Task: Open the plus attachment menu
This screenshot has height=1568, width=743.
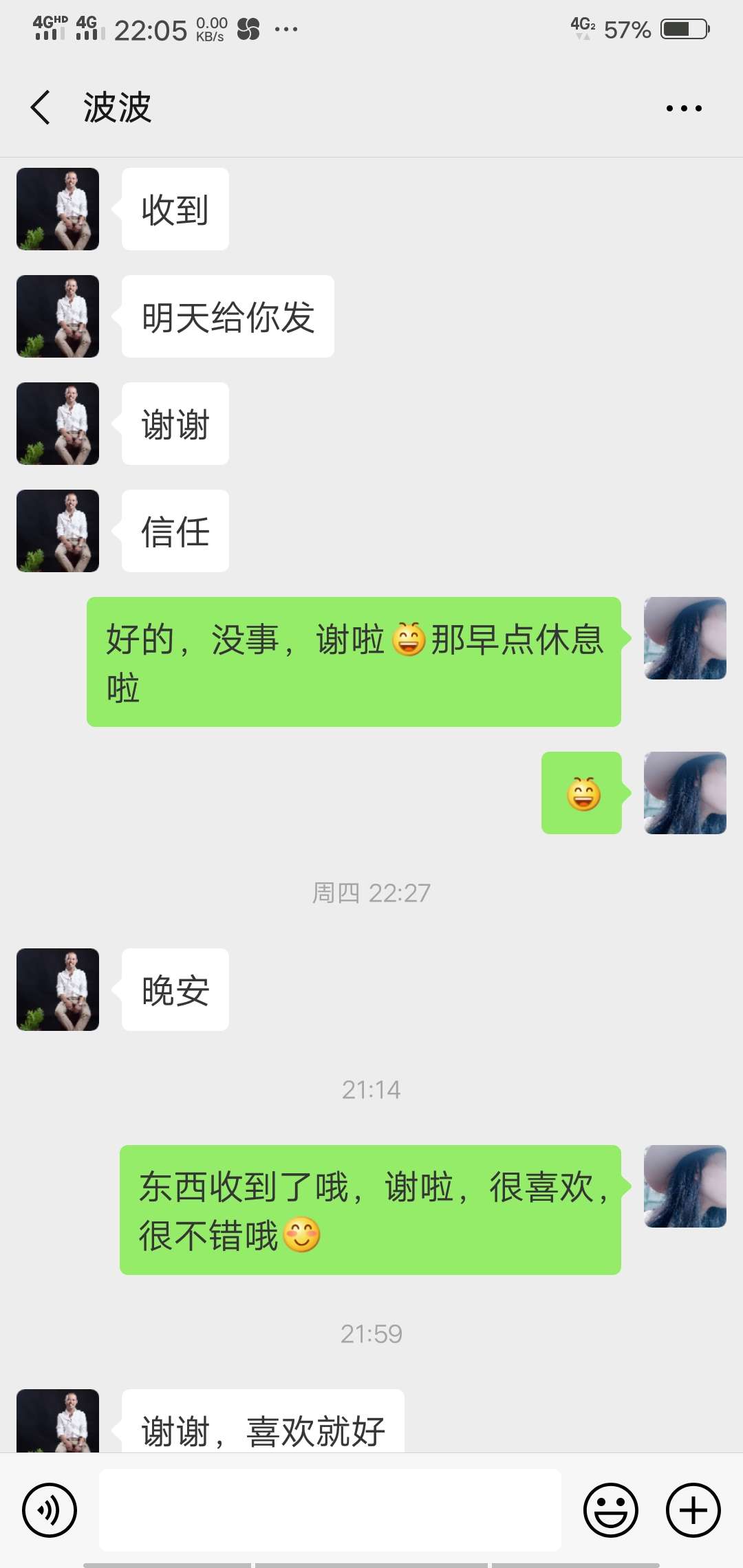Action: [691, 1510]
